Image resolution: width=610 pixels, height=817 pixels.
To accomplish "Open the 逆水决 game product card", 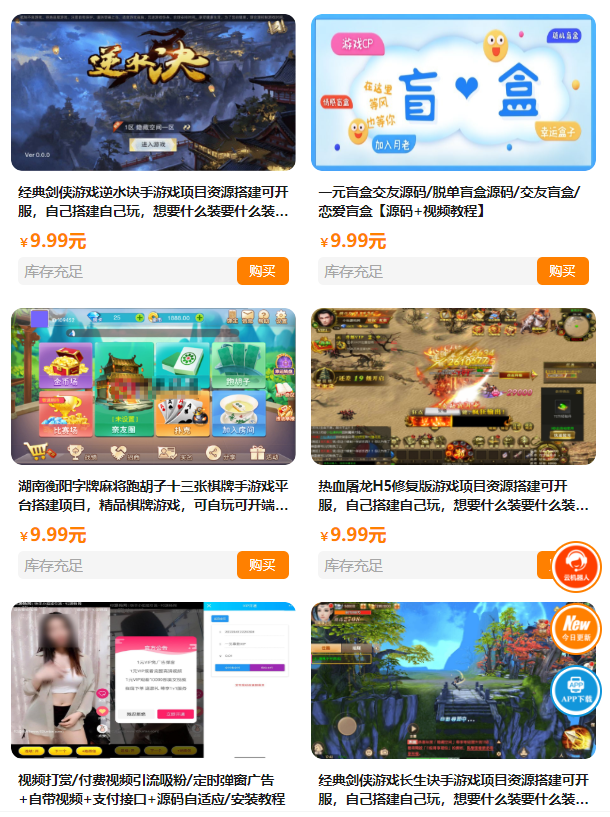I will point(153,93).
